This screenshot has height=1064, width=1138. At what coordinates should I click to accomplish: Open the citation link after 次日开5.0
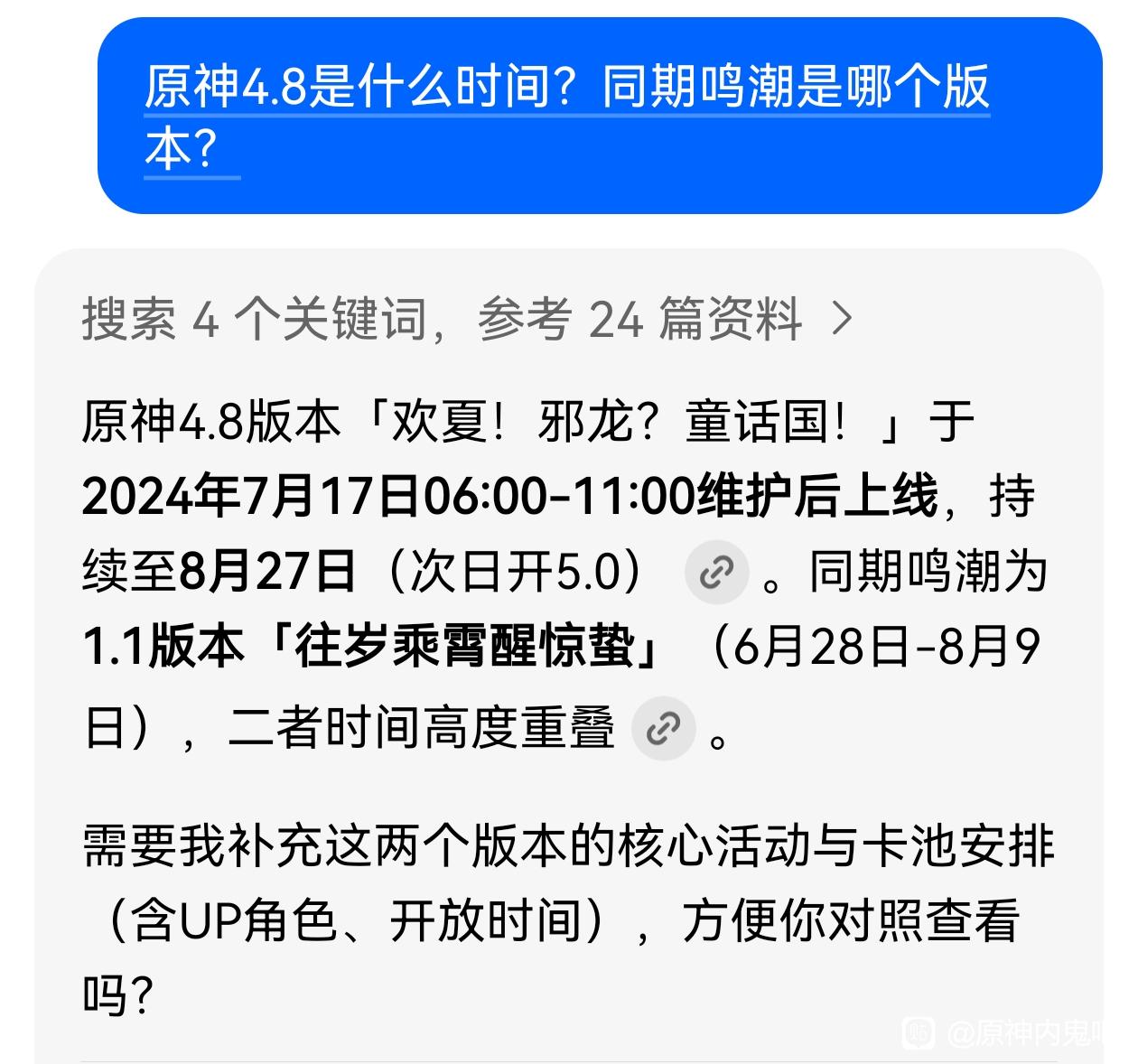[716, 572]
